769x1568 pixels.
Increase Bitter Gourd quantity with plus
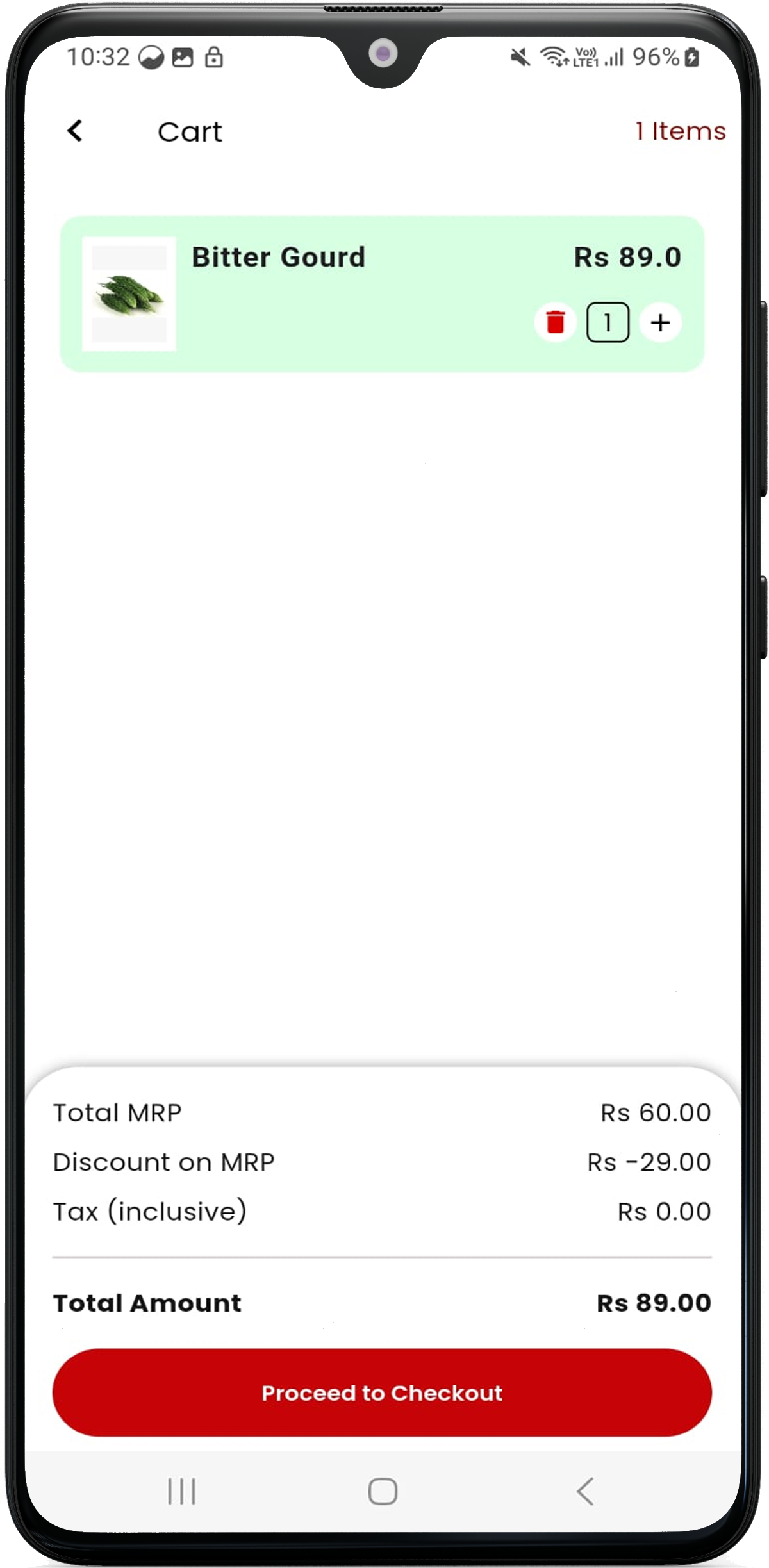pos(660,322)
